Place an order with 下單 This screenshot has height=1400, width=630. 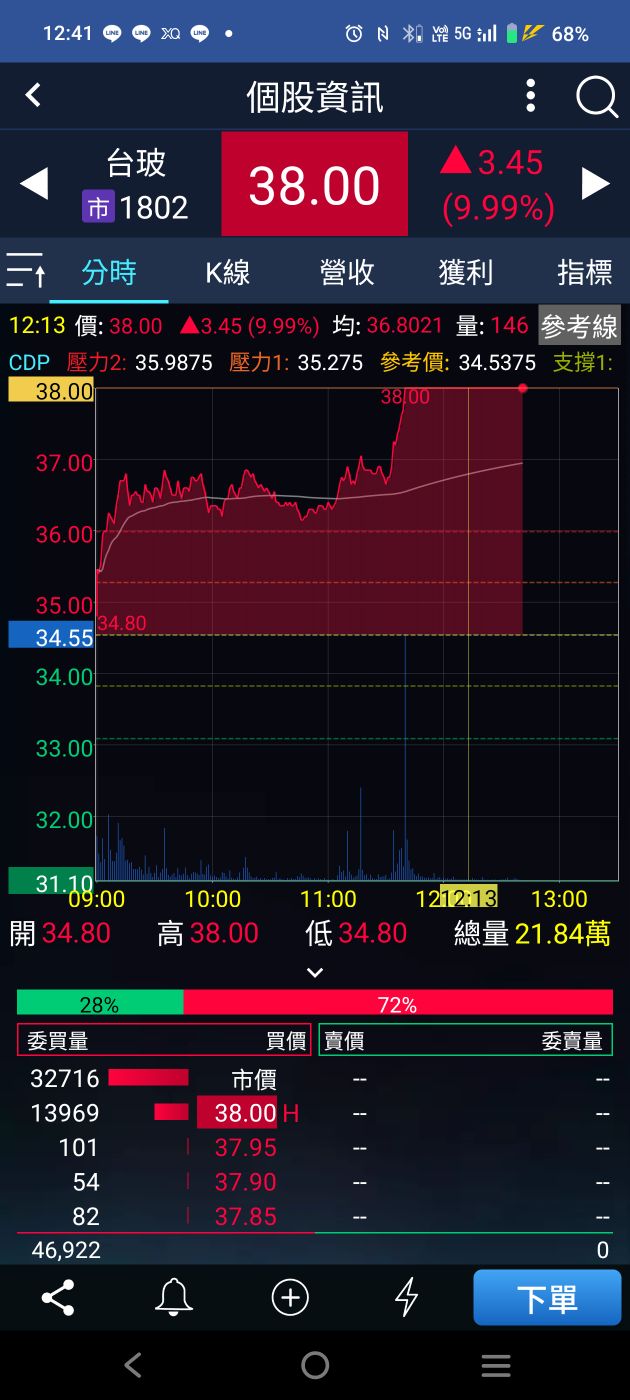547,1298
